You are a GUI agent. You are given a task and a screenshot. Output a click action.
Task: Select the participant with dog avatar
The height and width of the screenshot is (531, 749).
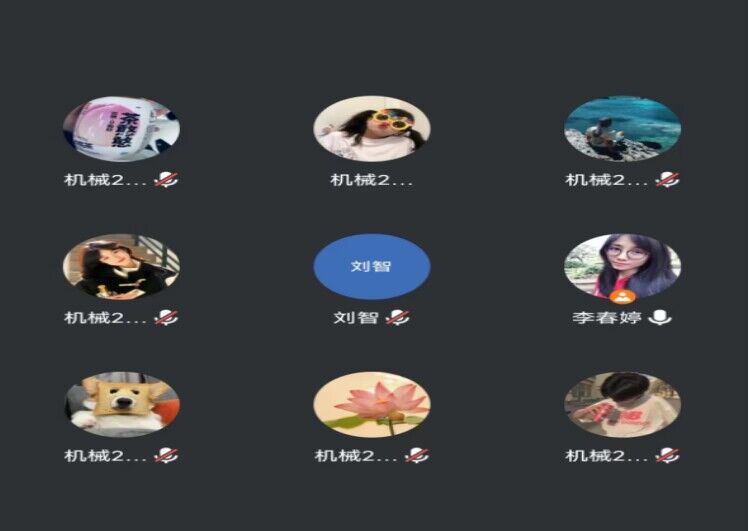[x=121, y=405]
